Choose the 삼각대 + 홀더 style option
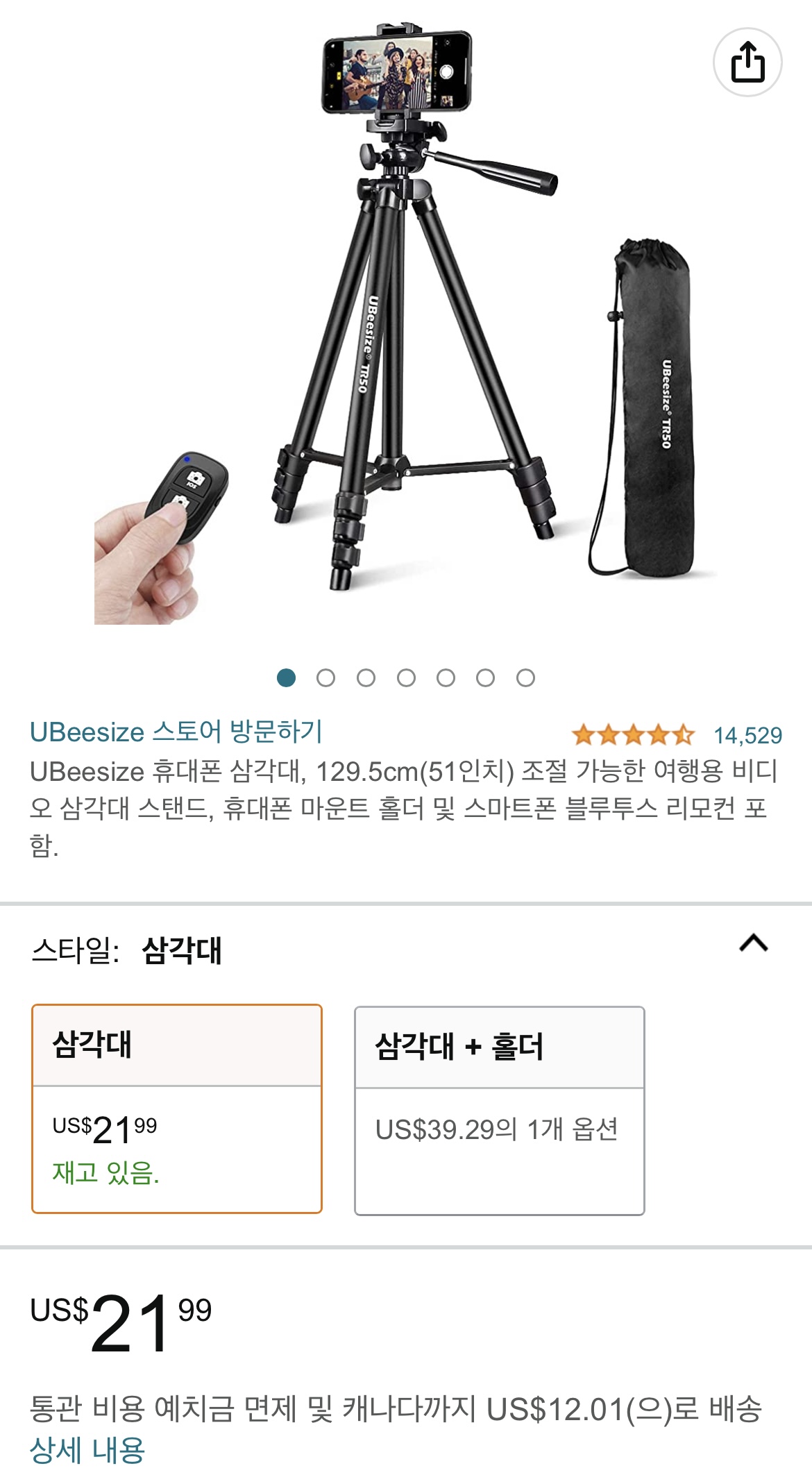 (x=500, y=1111)
